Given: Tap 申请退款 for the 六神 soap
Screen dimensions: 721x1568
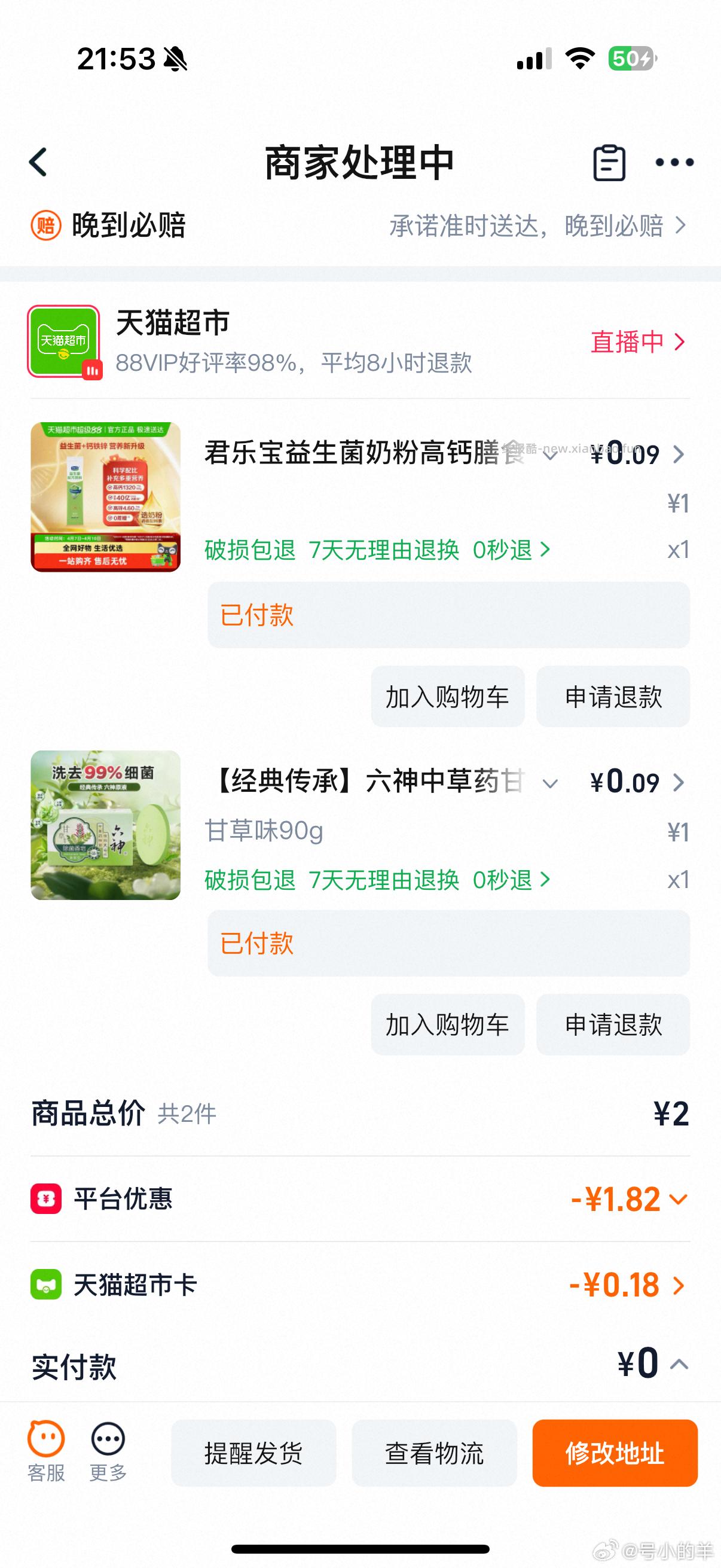Looking at the screenshot, I should pos(612,1024).
